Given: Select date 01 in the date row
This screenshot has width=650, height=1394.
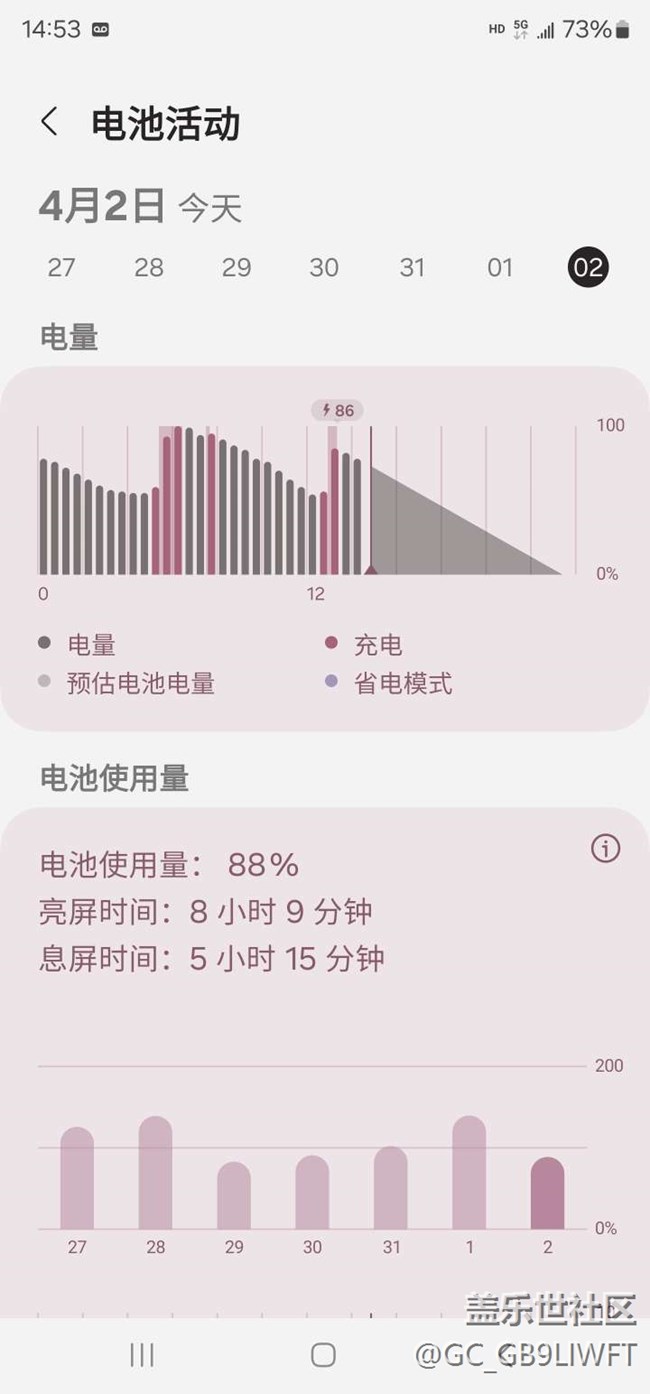Looking at the screenshot, I should (x=500, y=268).
